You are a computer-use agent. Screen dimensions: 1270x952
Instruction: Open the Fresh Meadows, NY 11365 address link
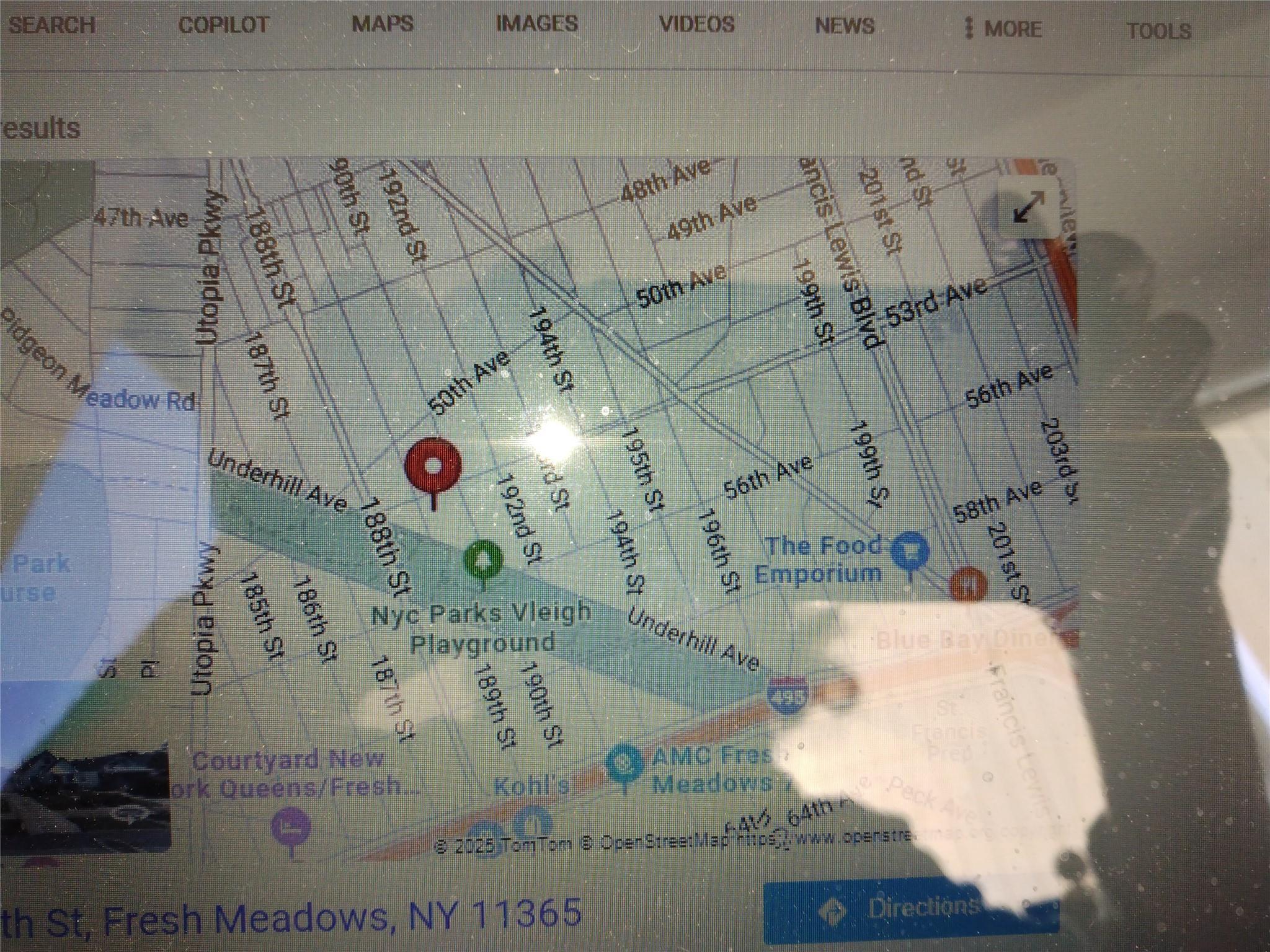click(291, 915)
